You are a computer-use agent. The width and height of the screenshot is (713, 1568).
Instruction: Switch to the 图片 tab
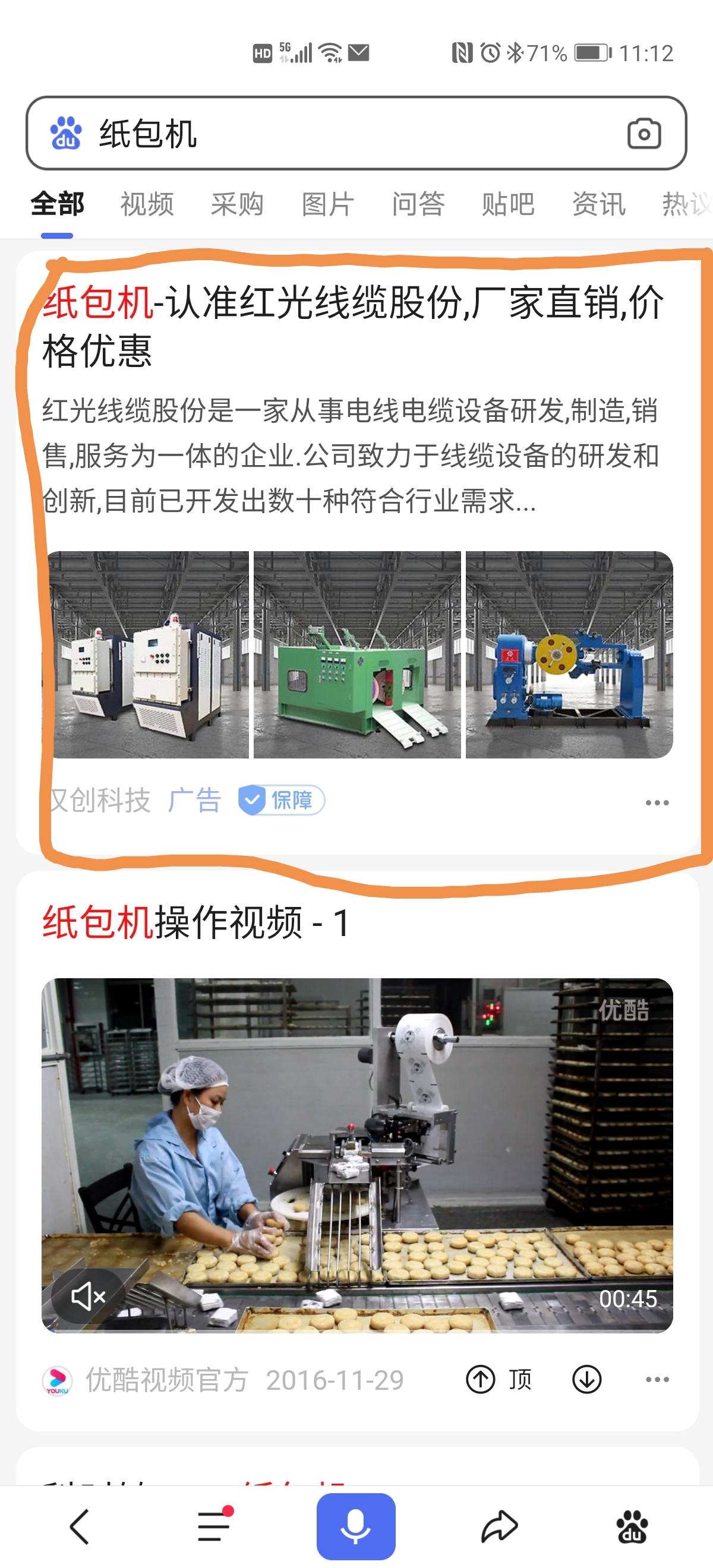pyautogui.click(x=327, y=204)
